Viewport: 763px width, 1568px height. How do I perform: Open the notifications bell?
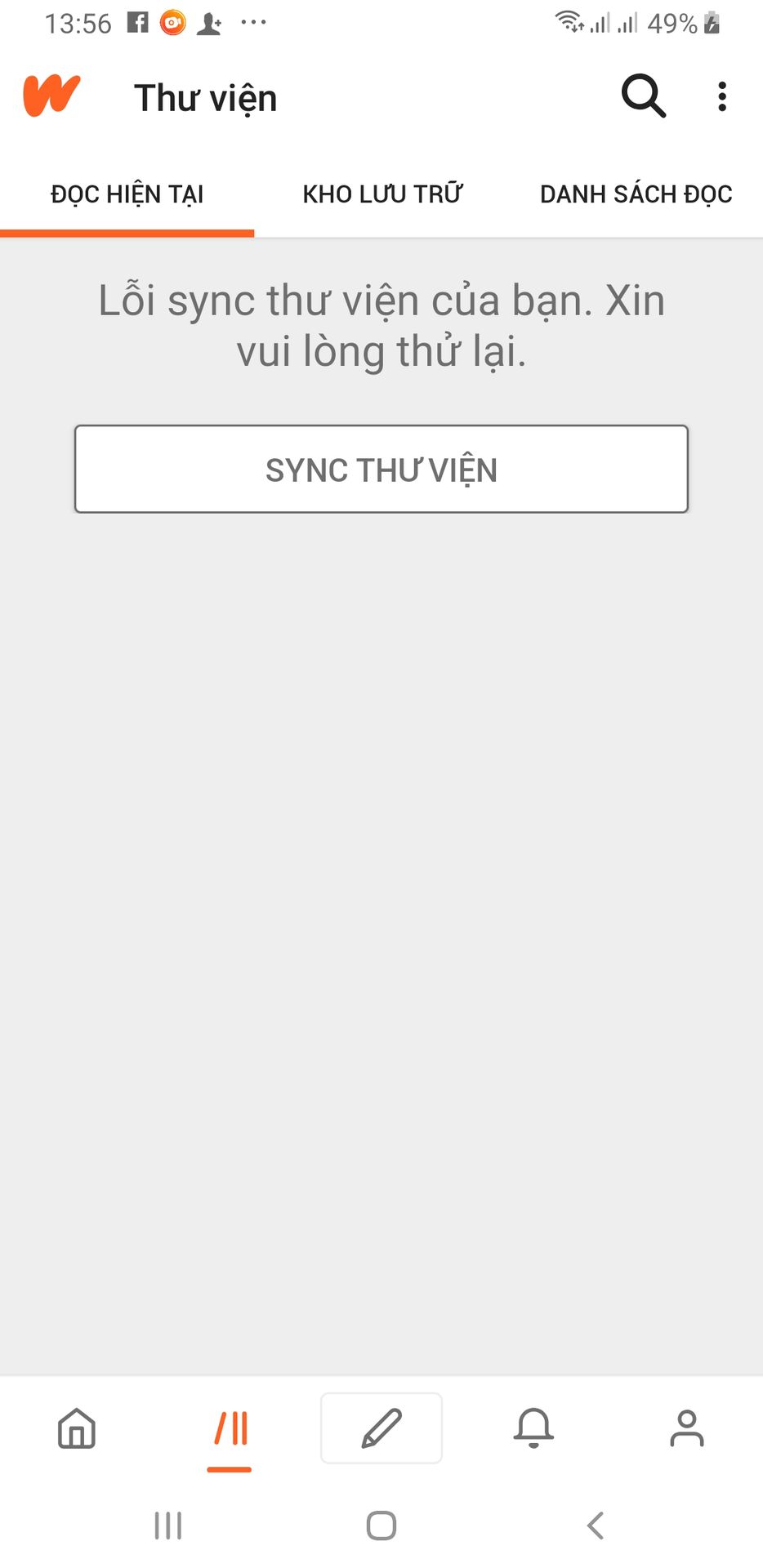pyautogui.click(x=533, y=1428)
